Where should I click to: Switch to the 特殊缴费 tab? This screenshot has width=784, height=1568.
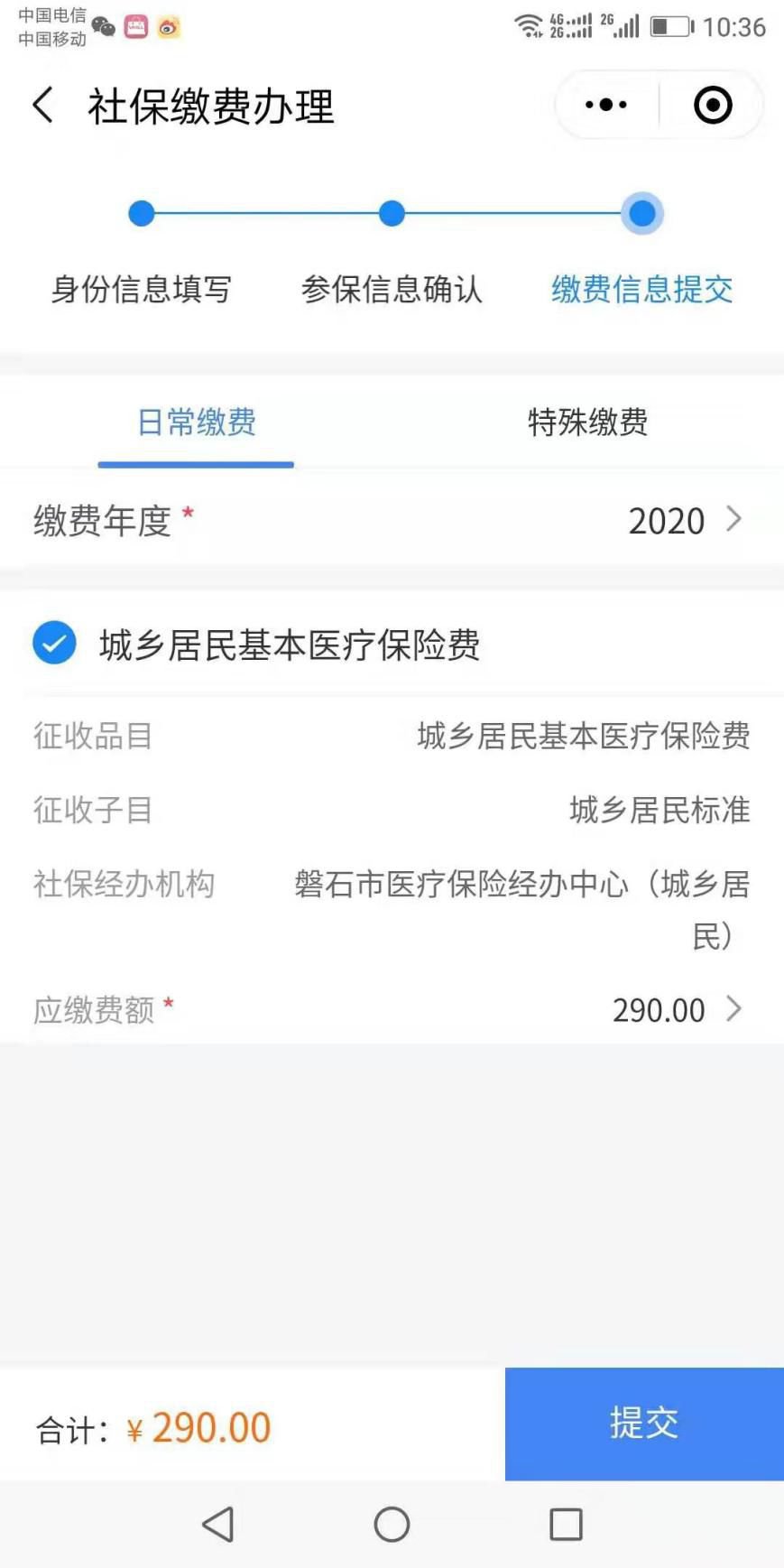pos(587,422)
